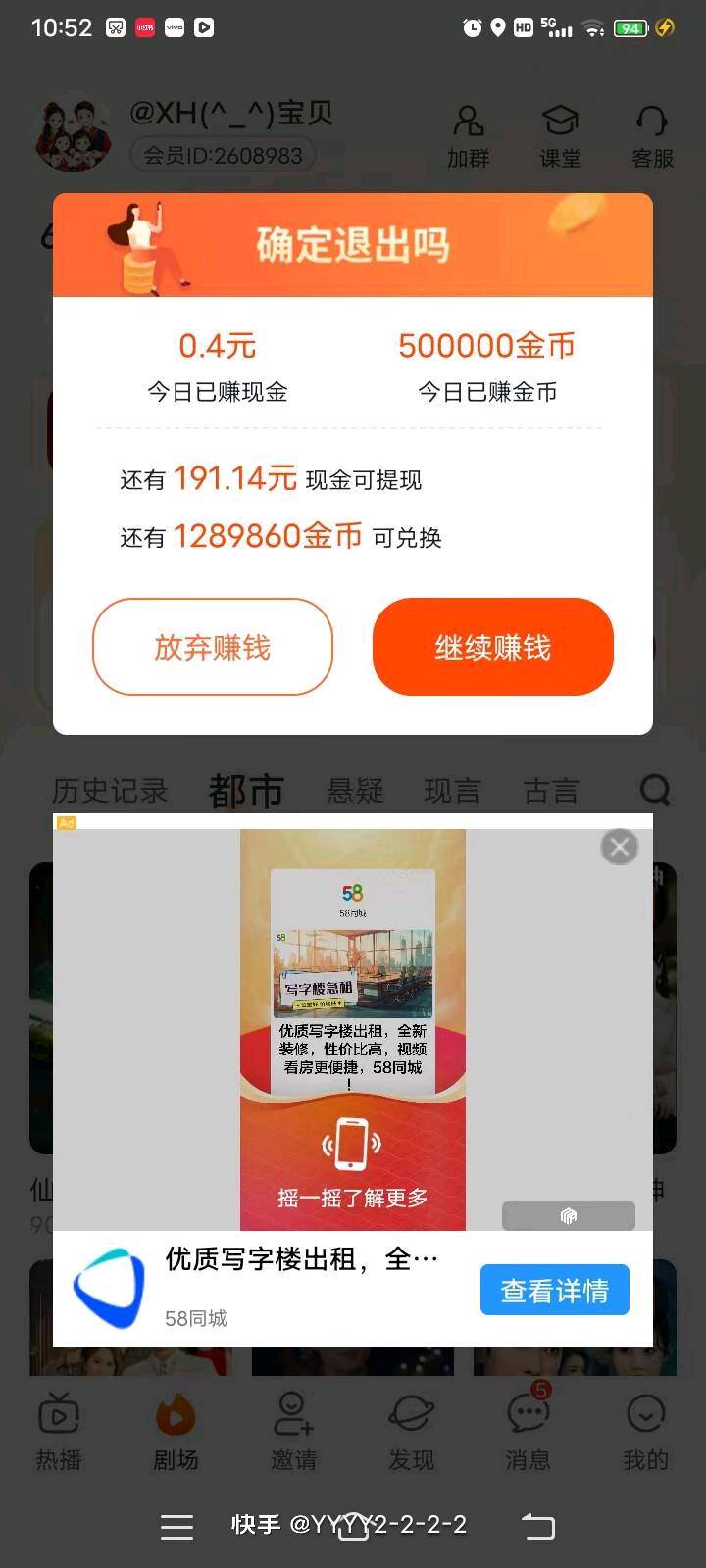The height and width of the screenshot is (1568, 706).
Task: Switch to the 现言 tab
Action: tap(452, 790)
